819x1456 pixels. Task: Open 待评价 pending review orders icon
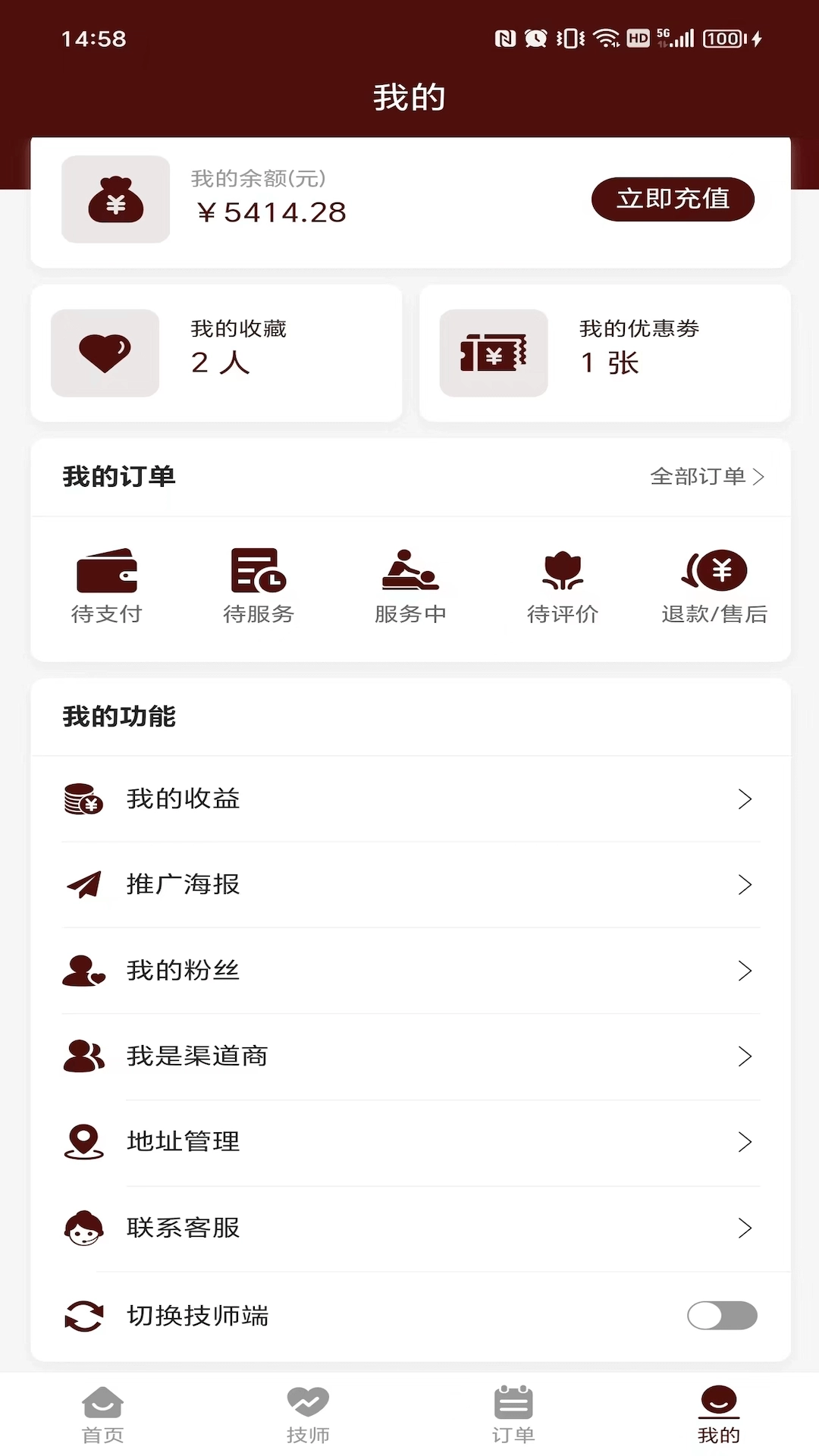(x=563, y=584)
